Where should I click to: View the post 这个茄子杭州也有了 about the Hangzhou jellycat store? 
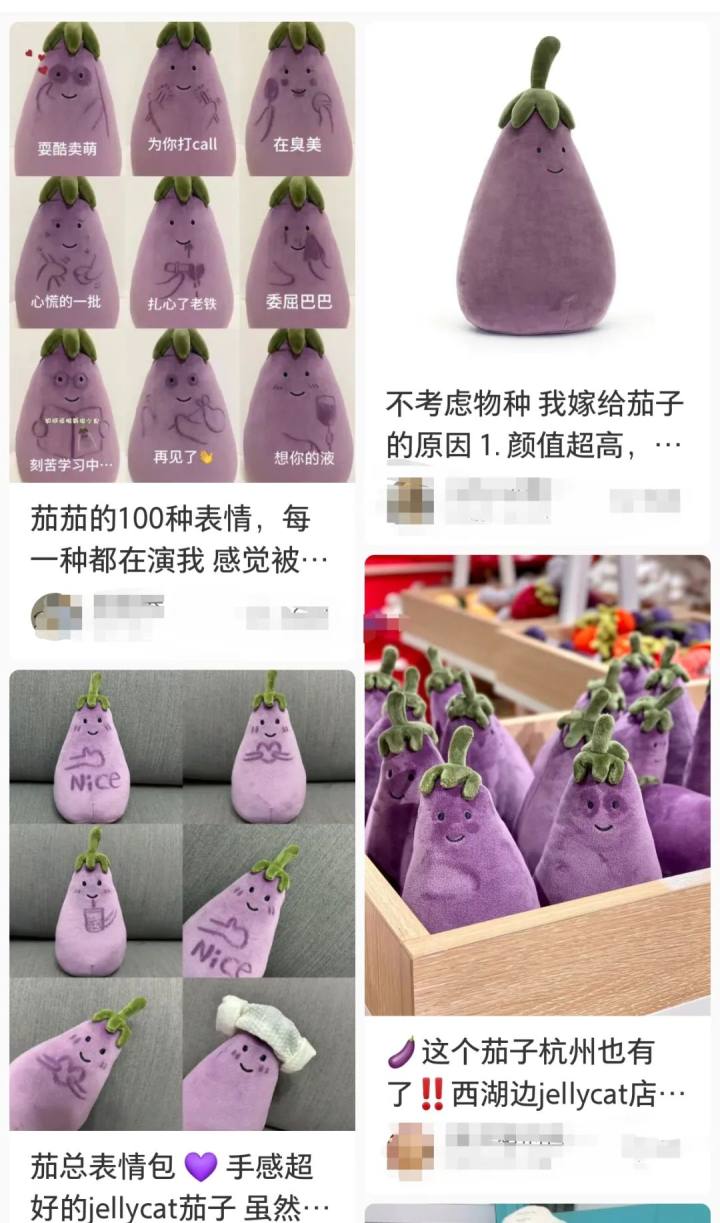(x=537, y=785)
